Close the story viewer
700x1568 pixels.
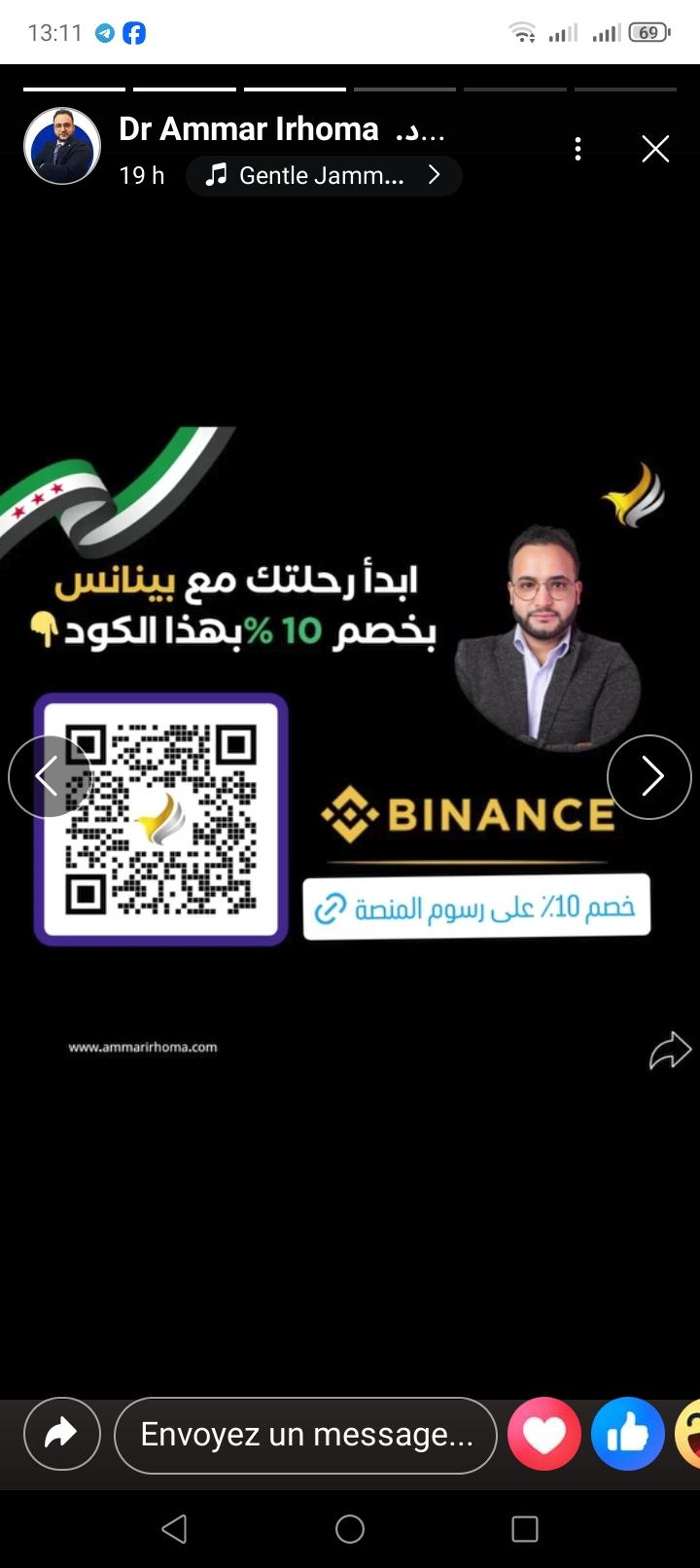tap(655, 149)
